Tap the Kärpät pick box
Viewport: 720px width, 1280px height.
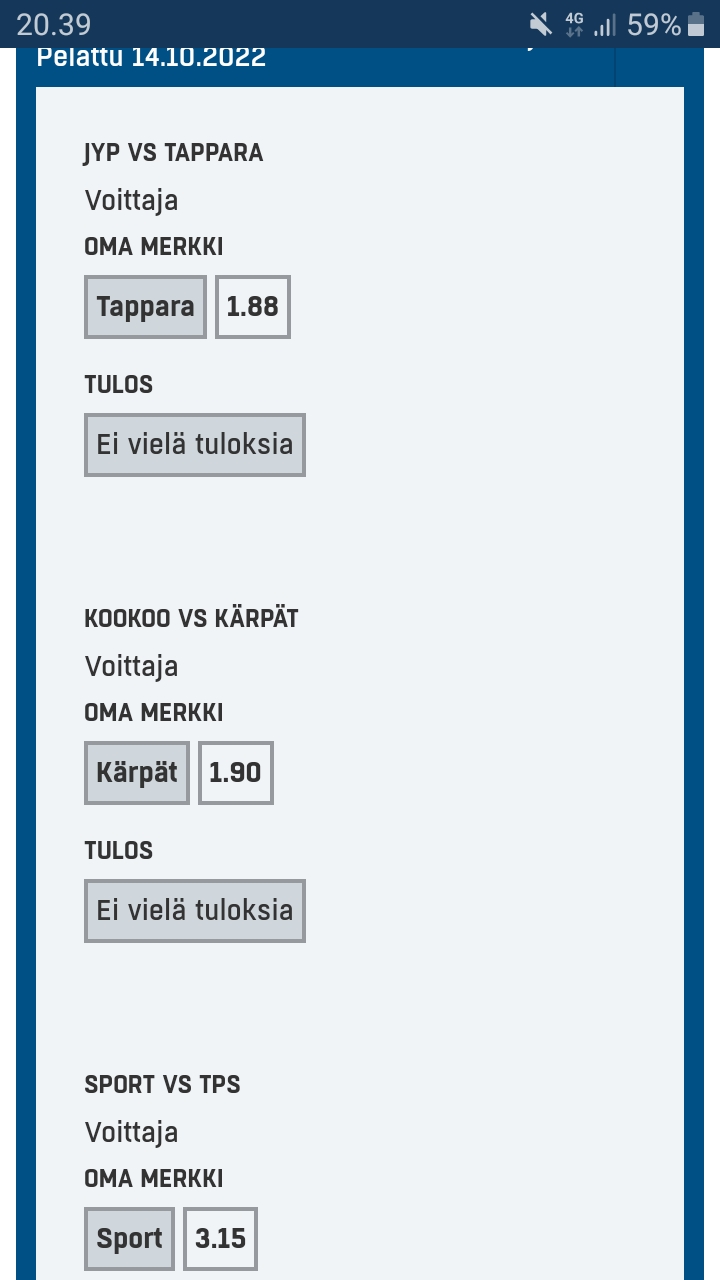coord(137,773)
